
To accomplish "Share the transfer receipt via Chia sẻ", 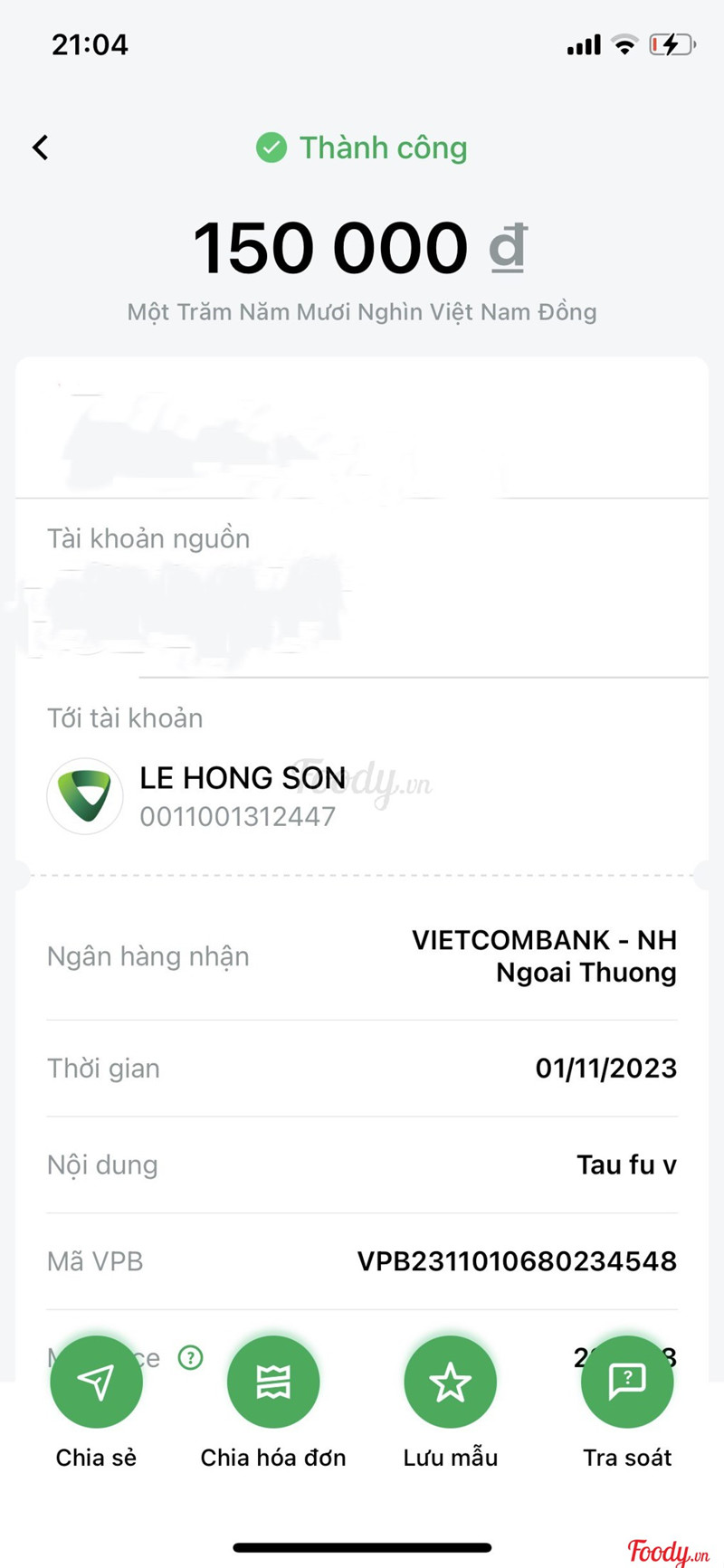I will 96,1382.
